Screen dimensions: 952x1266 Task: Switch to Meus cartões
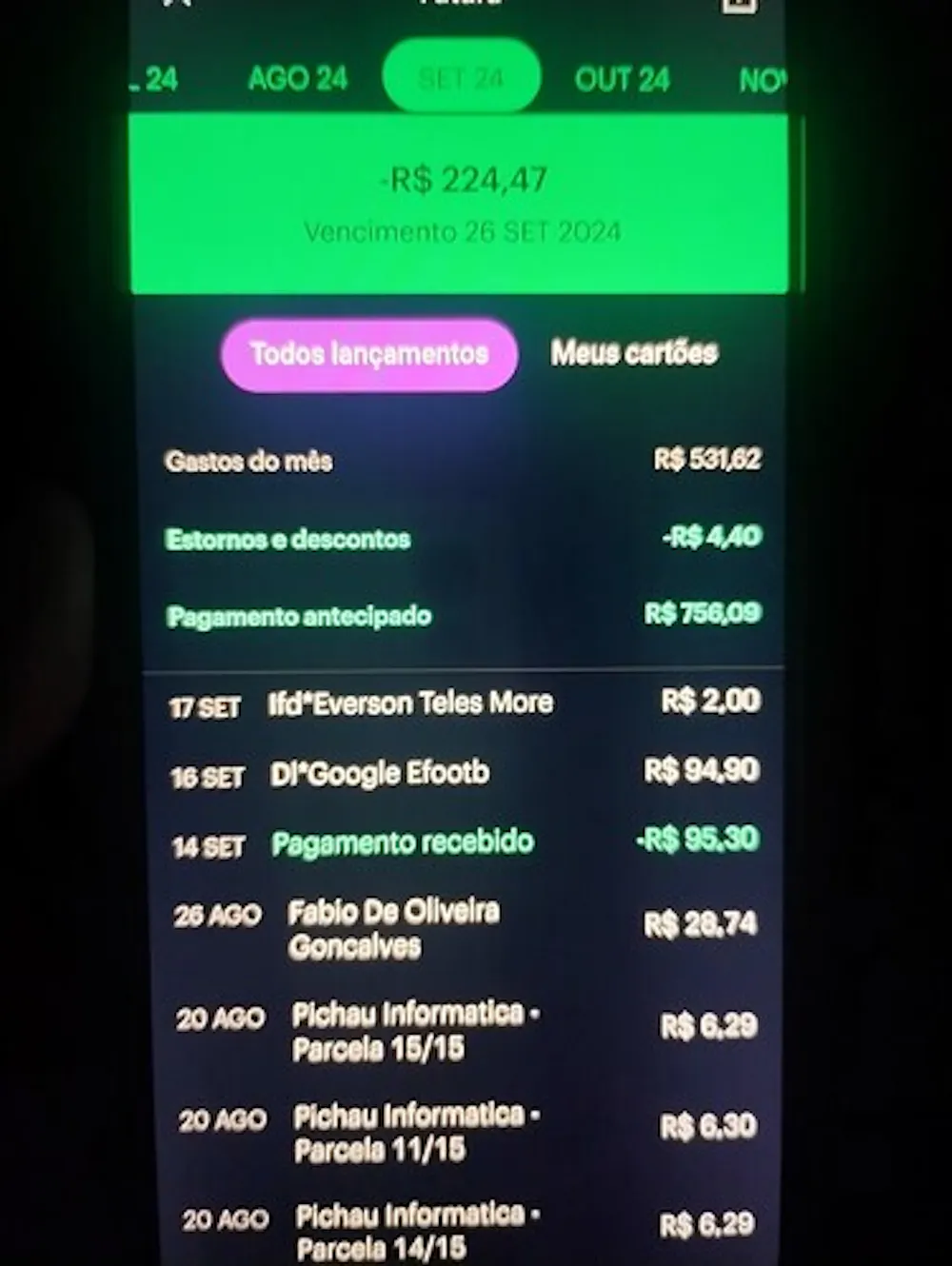pos(634,353)
